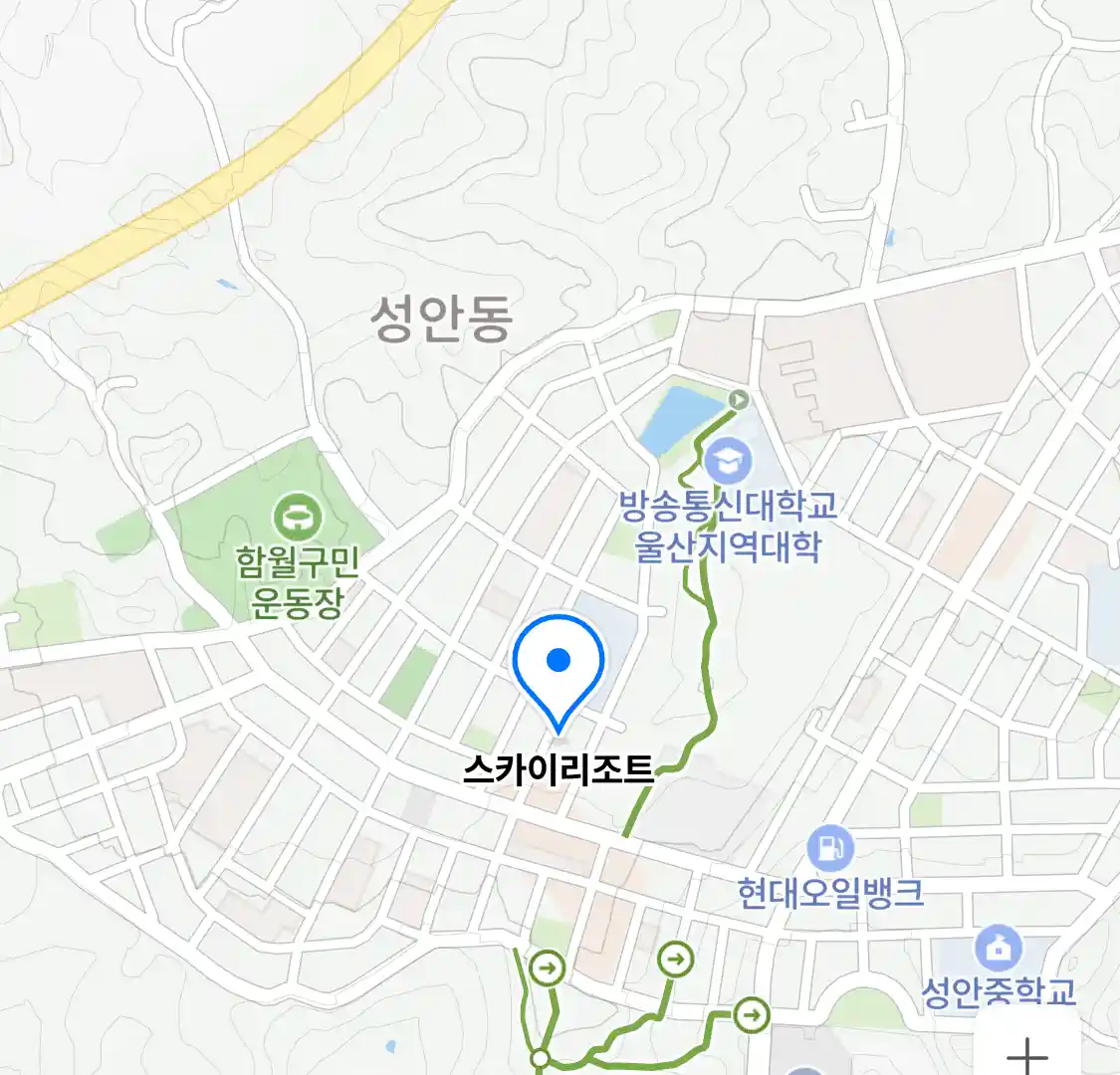The image size is (1120, 1075).
Task: Open the 현대오일뱅크 gas station marker
Action: pos(830,849)
